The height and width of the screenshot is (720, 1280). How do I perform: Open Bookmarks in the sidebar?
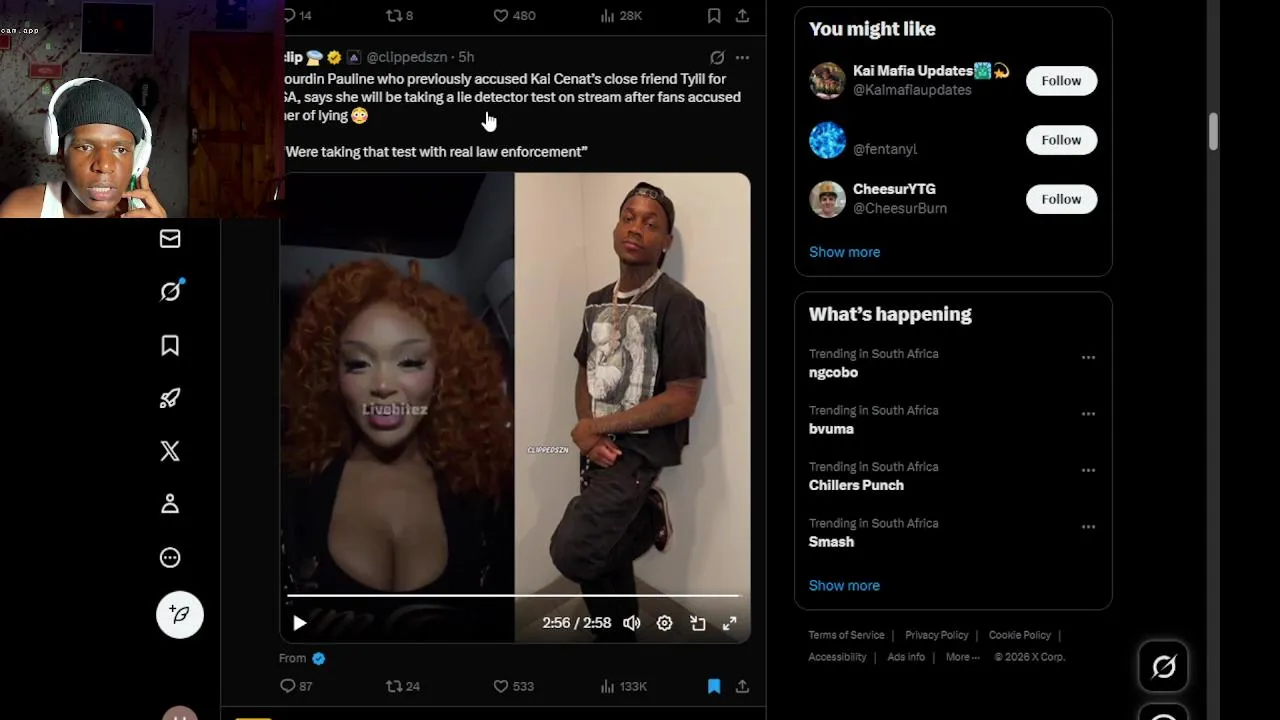click(170, 345)
